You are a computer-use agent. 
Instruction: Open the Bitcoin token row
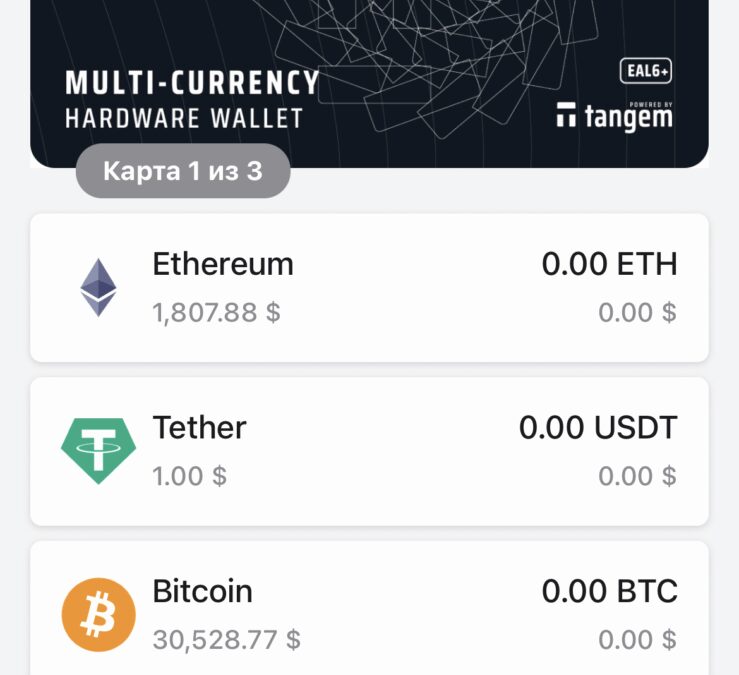pos(369,610)
